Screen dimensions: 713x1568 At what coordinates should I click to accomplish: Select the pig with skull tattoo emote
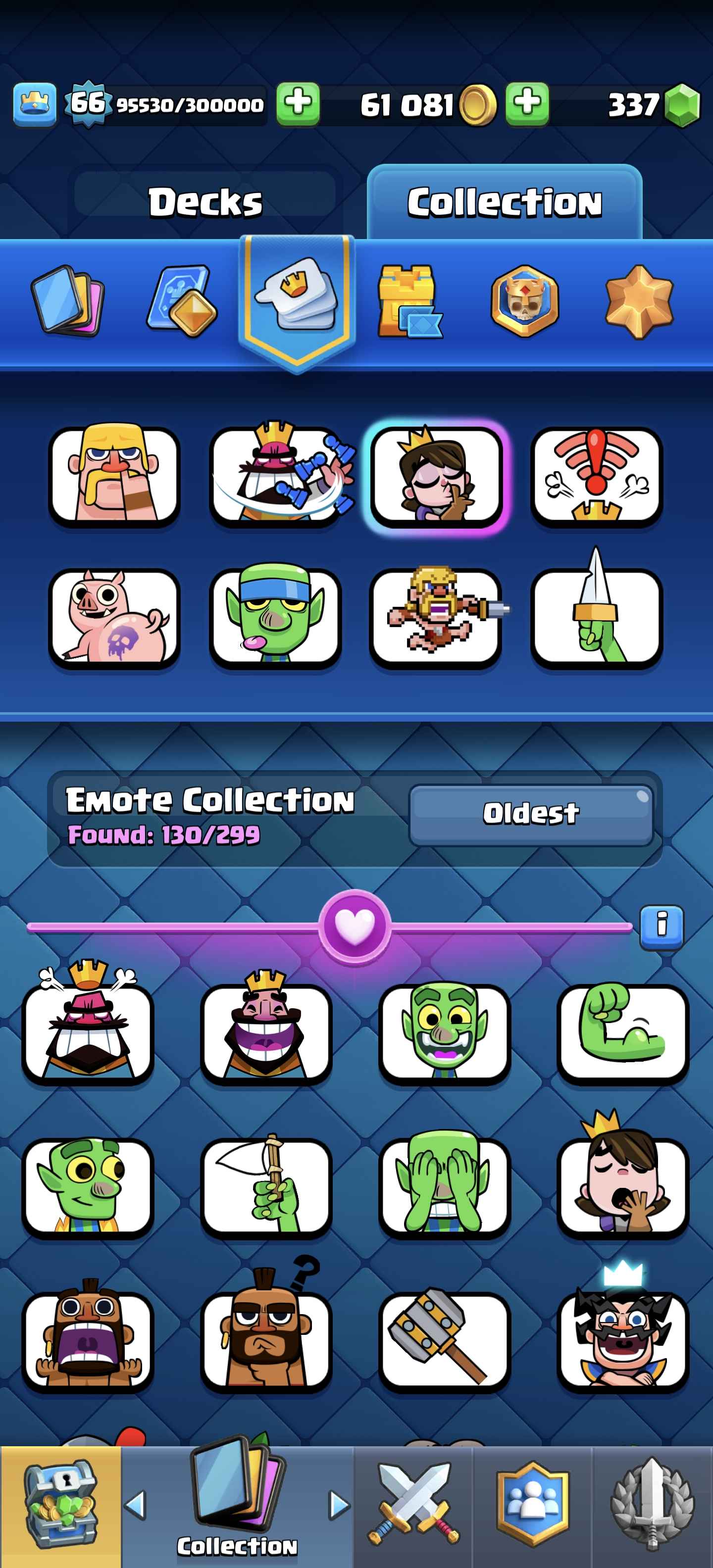click(x=114, y=617)
